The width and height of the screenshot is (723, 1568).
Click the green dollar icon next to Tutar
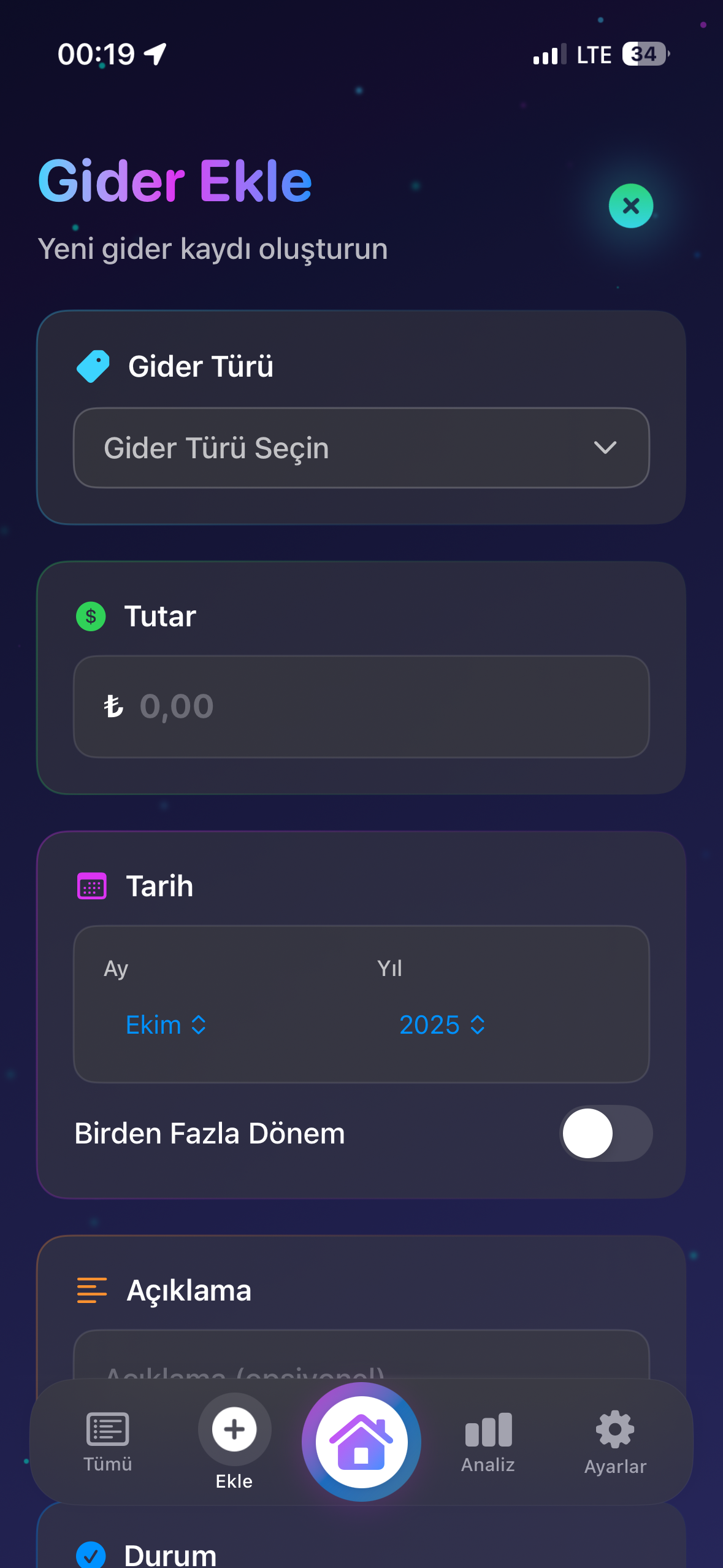(90, 617)
